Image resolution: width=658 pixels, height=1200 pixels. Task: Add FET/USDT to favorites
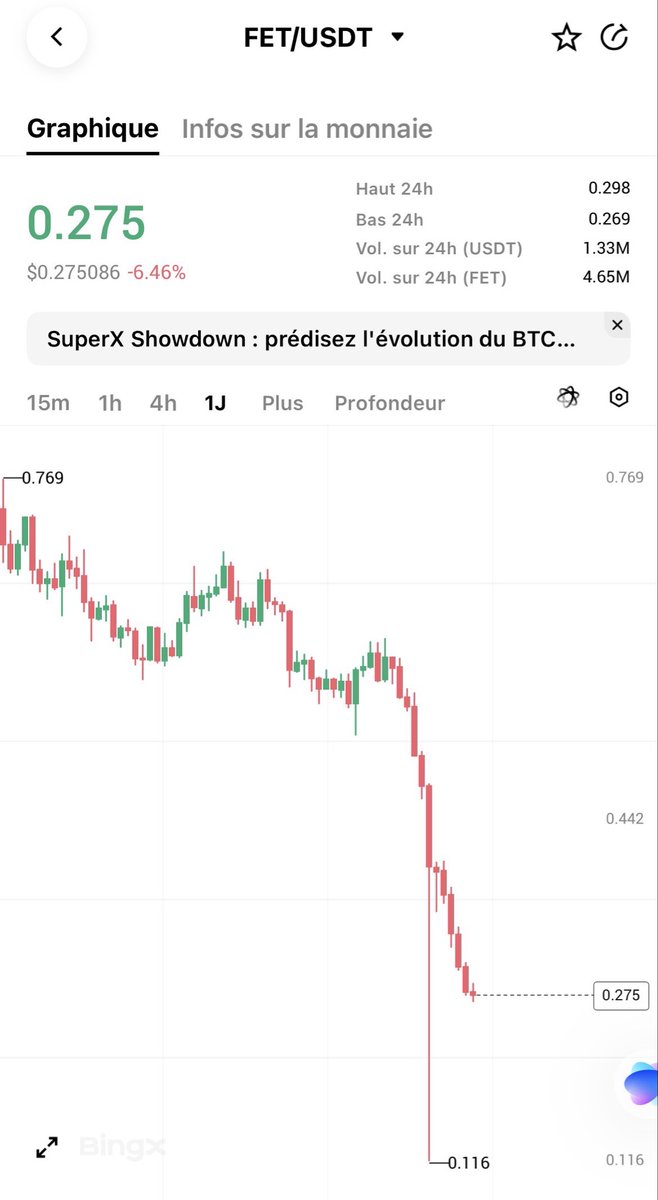[x=566, y=38]
